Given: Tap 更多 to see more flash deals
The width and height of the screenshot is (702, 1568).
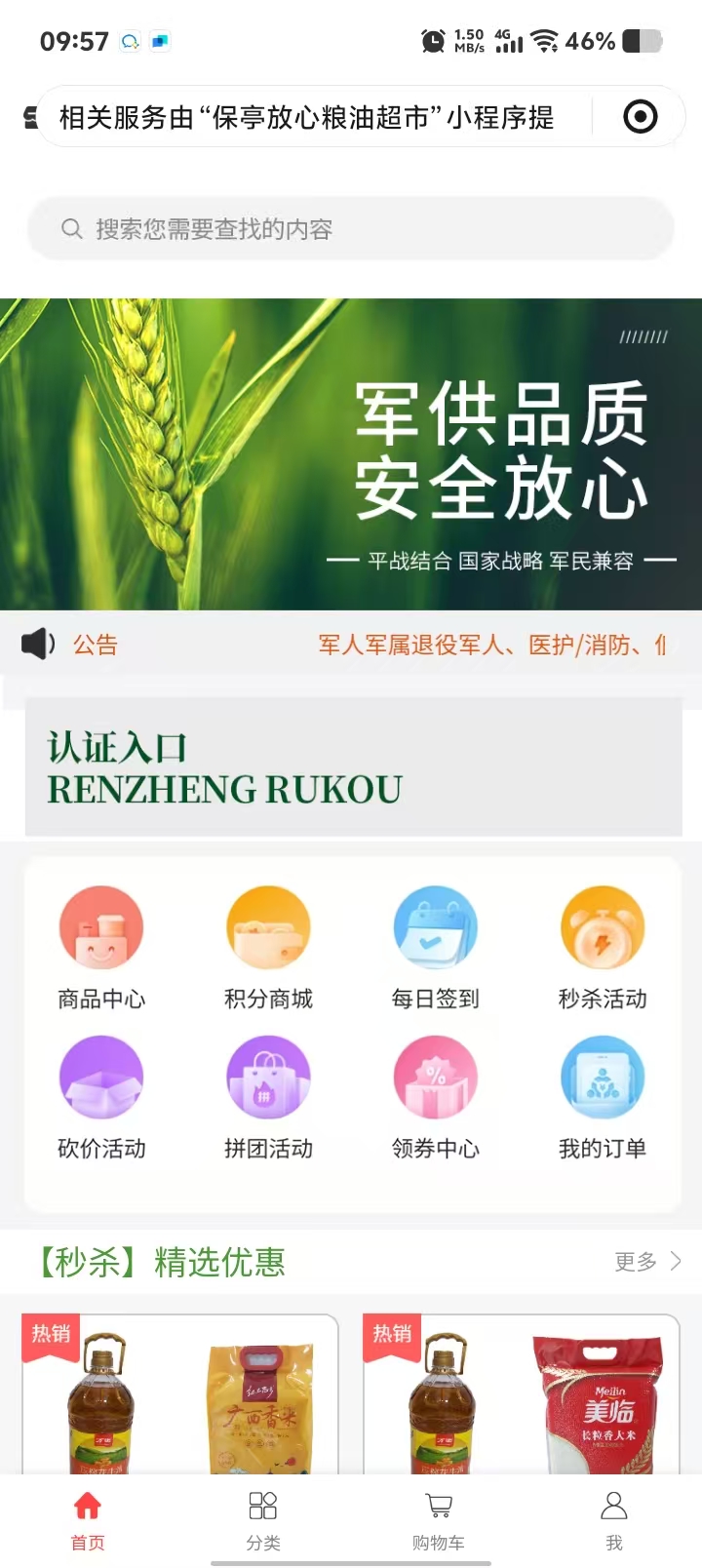Looking at the screenshot, I should pos(646,1262).
